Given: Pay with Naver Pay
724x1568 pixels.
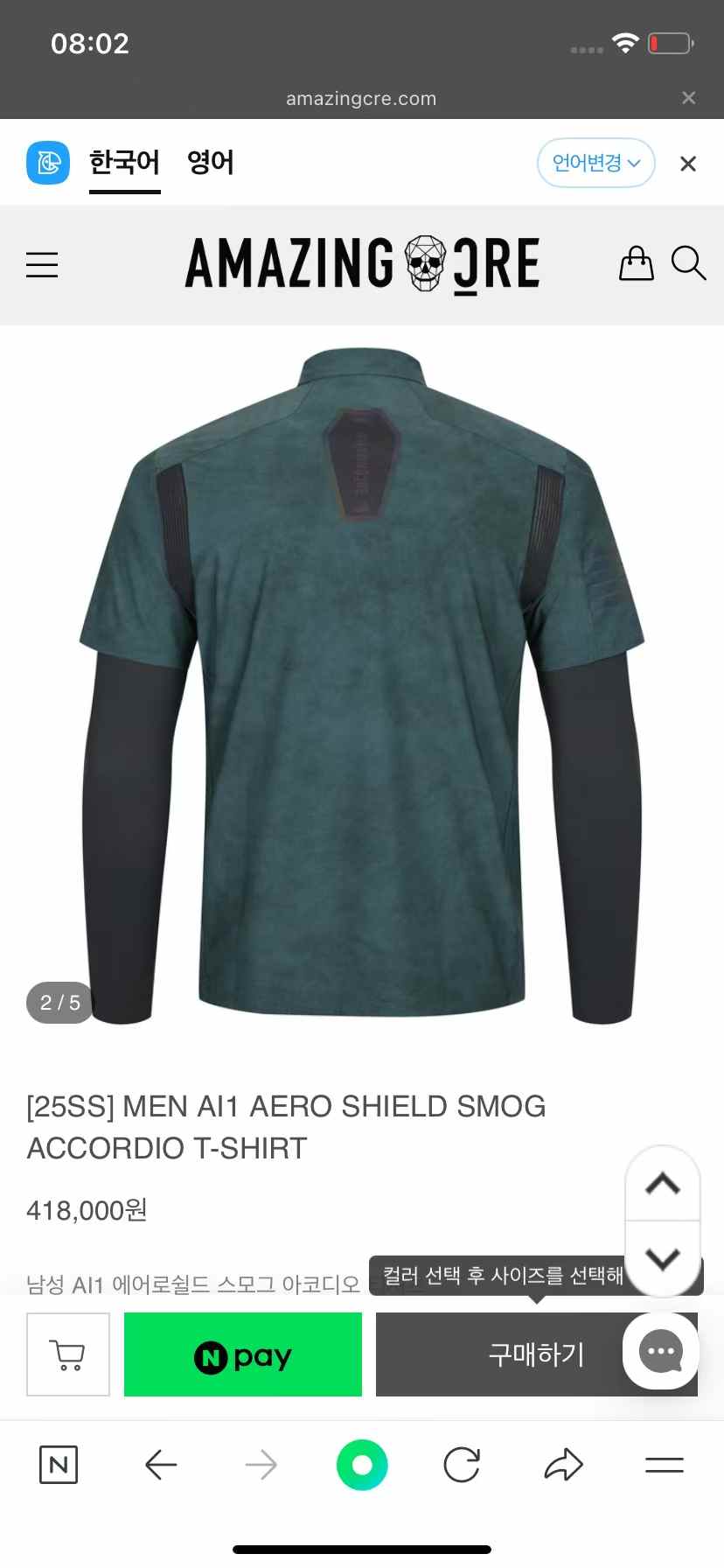Looking at the screenshot, I should (243, 1354).
